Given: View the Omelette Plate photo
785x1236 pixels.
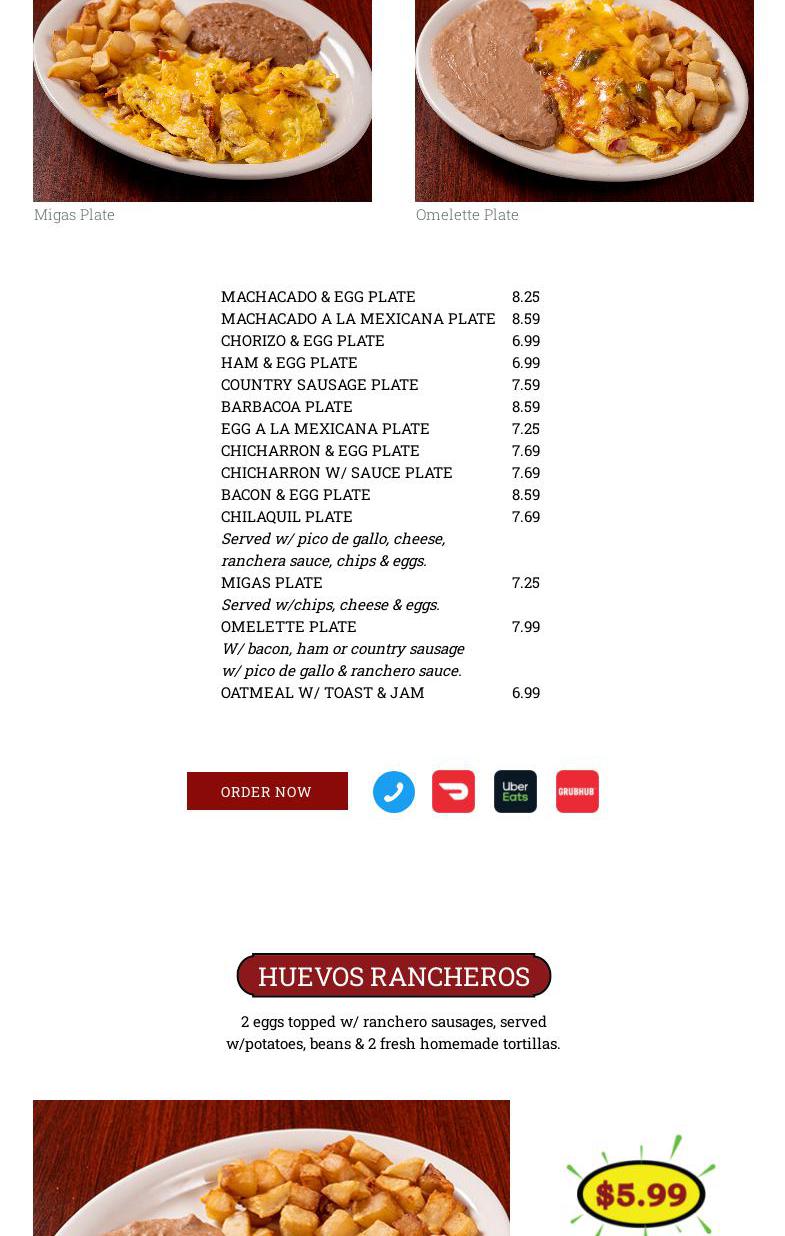Looking at the screenshot, I should click(x=584, y=100).
